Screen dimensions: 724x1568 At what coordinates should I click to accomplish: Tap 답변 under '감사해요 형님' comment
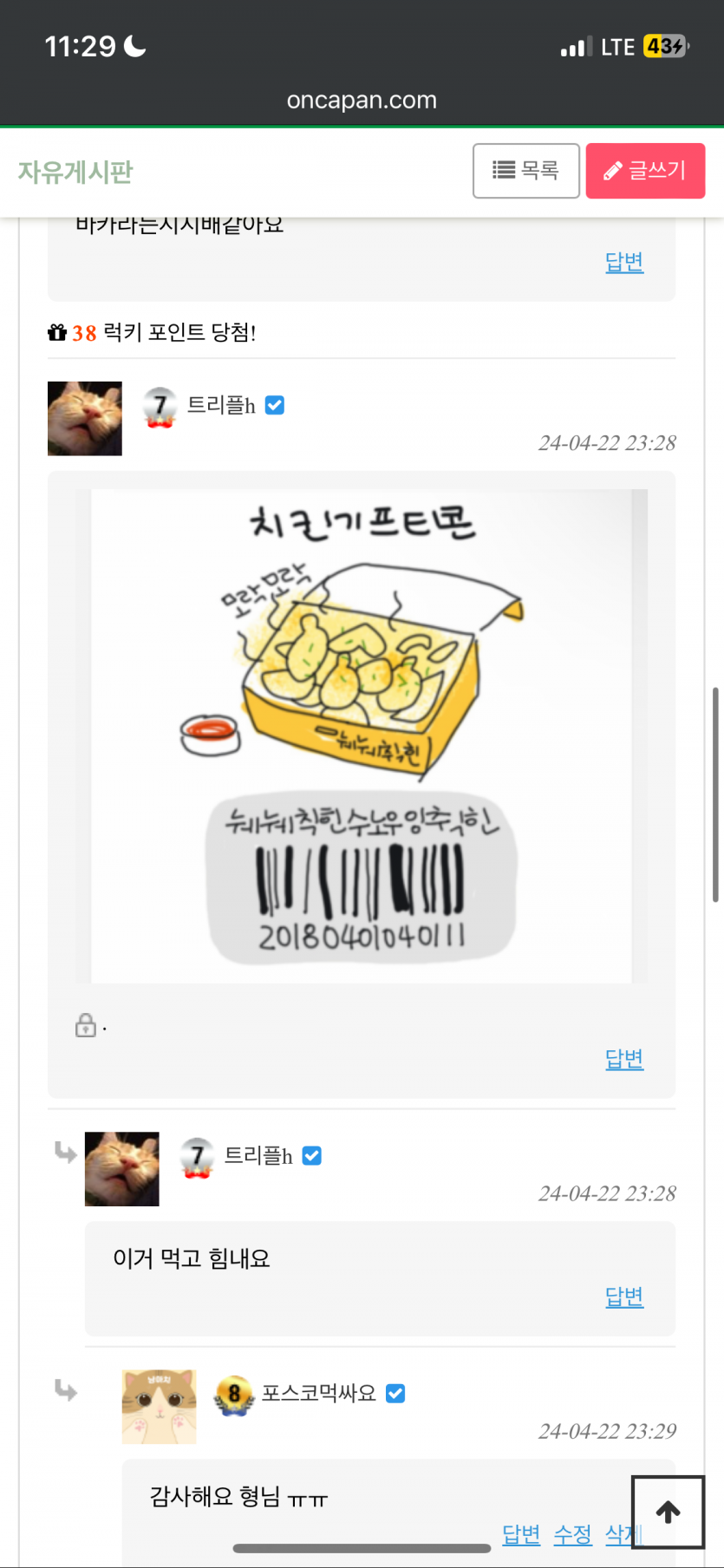520,1534
